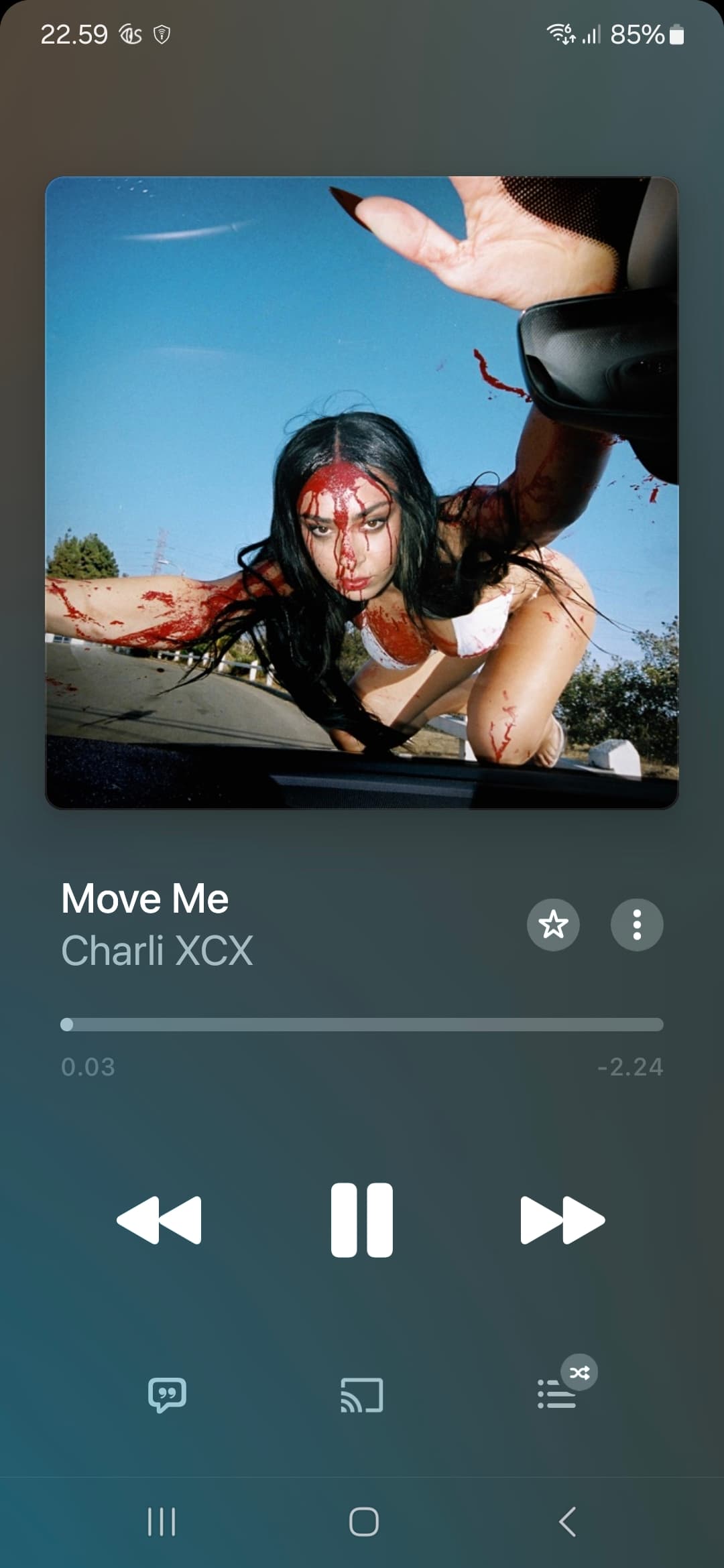The image size is (724, 1568).
Task: Tap the Move Me album artwork
Action: pos(362,493)
